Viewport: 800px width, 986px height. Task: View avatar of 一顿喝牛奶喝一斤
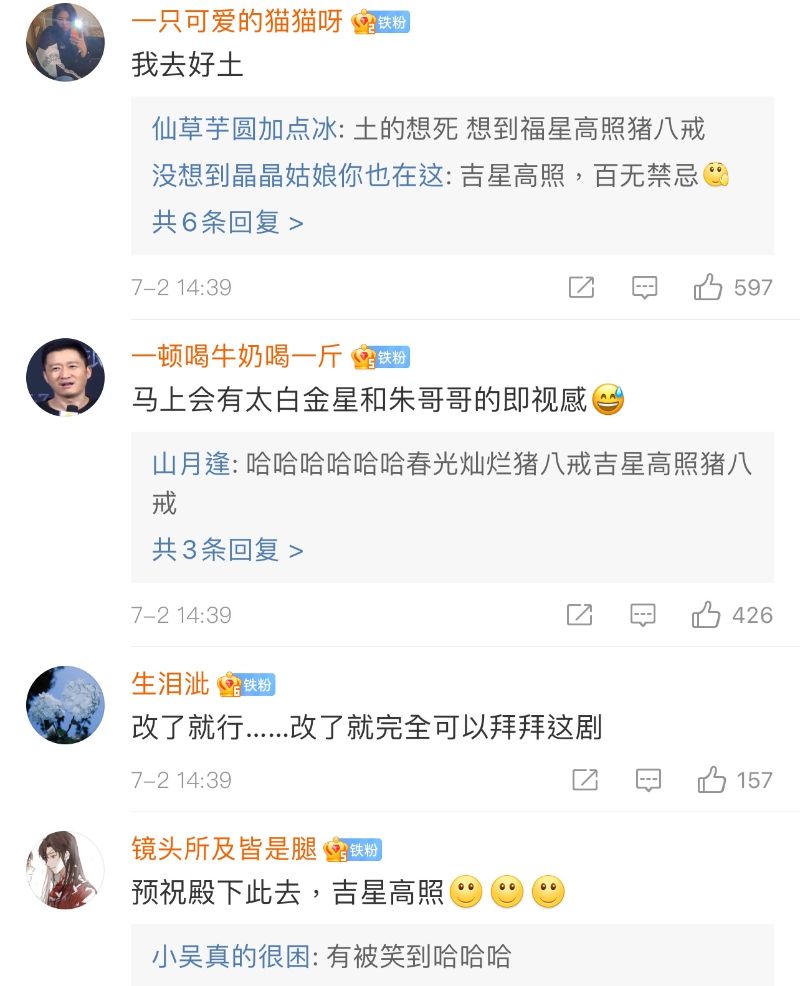click(x=65, y=377)
